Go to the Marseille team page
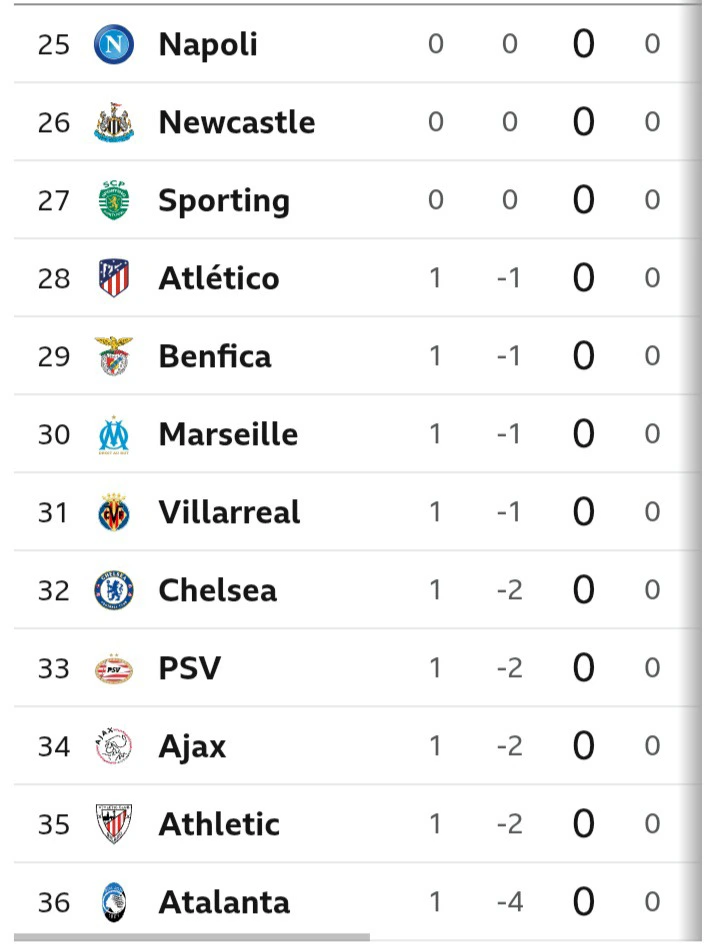 [227, 434]
